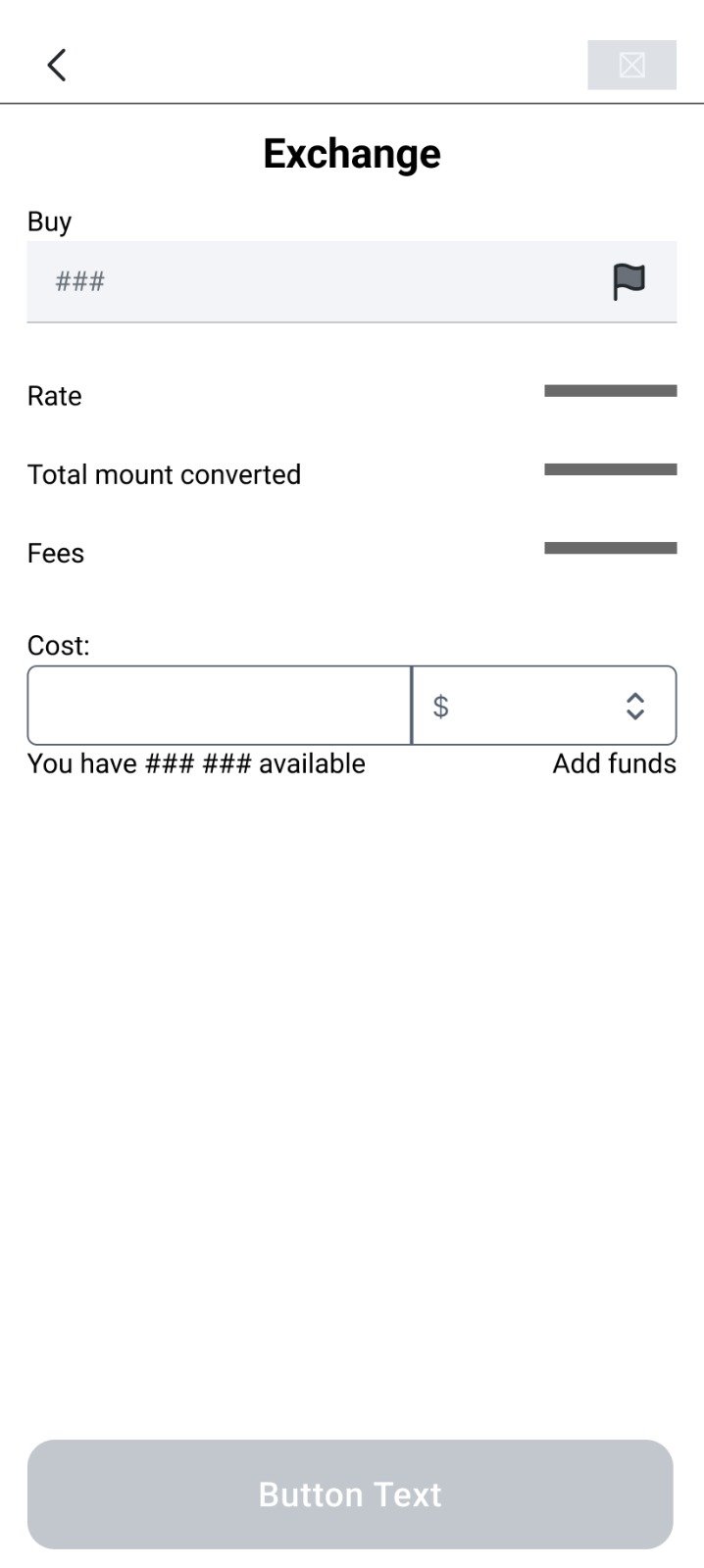This screenshot has width=704, height=1568.
Task: Tap the Button Text button at bottom
Action: [350, 1494]
